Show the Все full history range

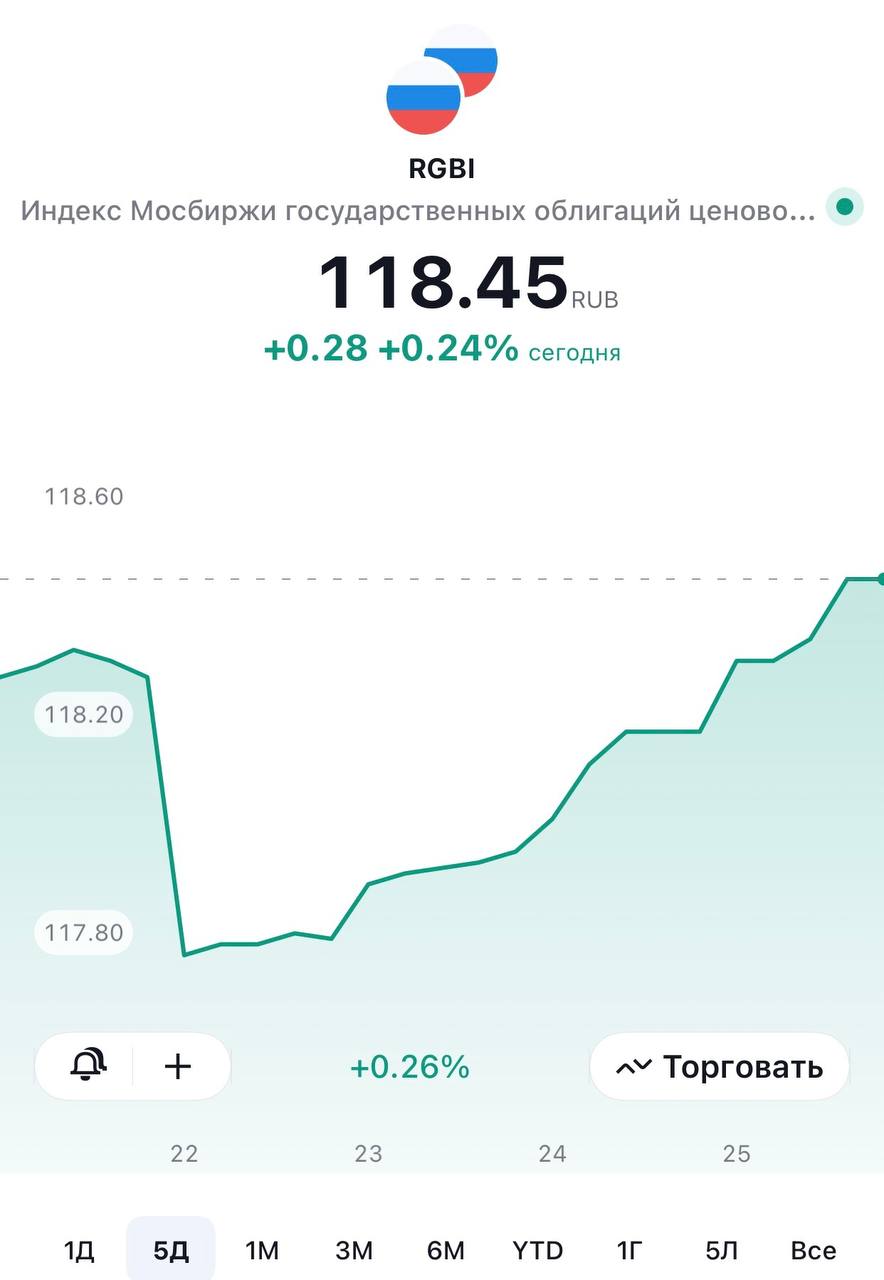813,1250
